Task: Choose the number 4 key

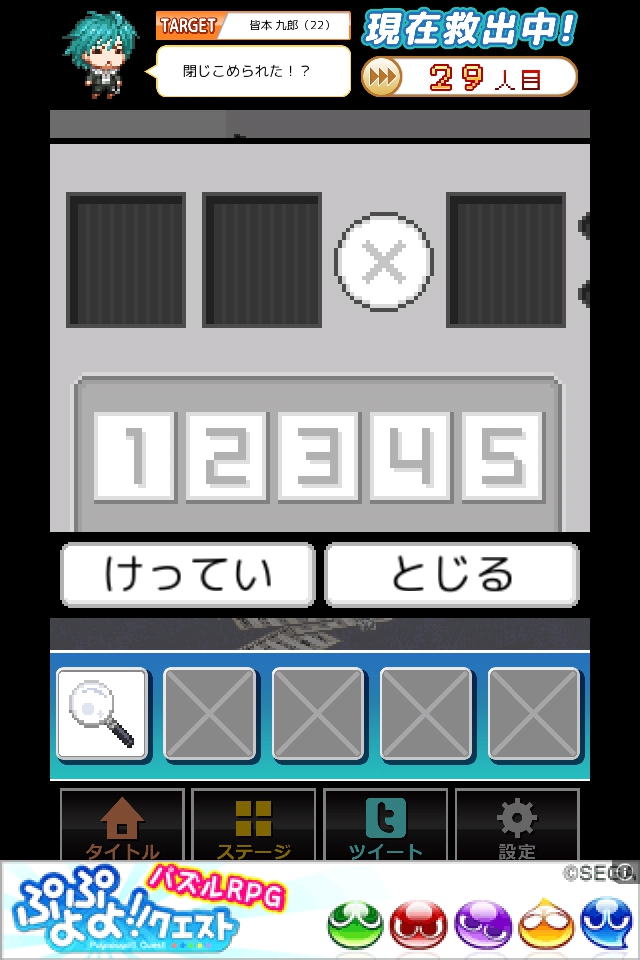Action: pyautogui.click(x=412, y=455)
